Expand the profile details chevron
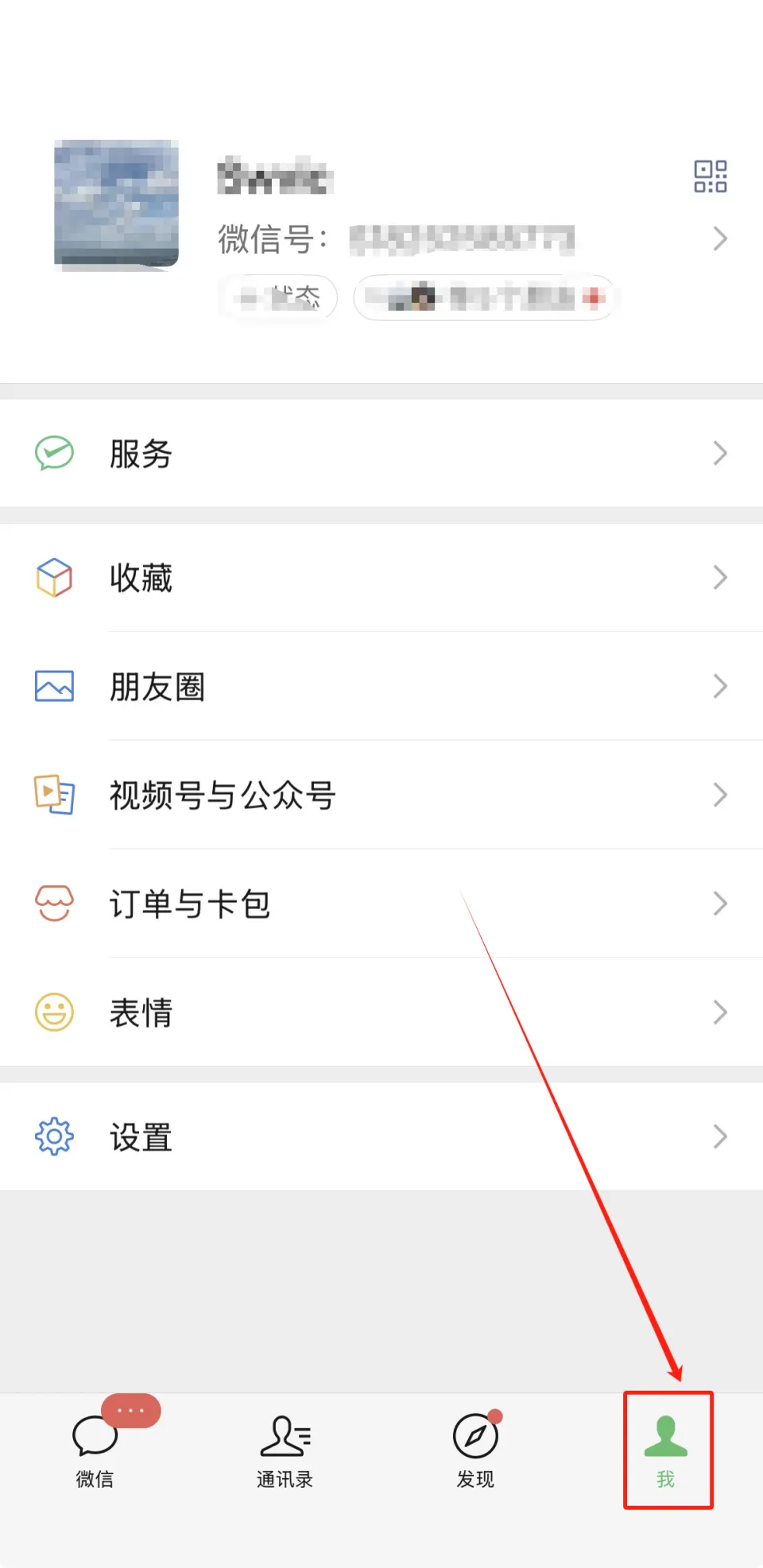The height and width of the screenshot is (1568, 763). 719,238
